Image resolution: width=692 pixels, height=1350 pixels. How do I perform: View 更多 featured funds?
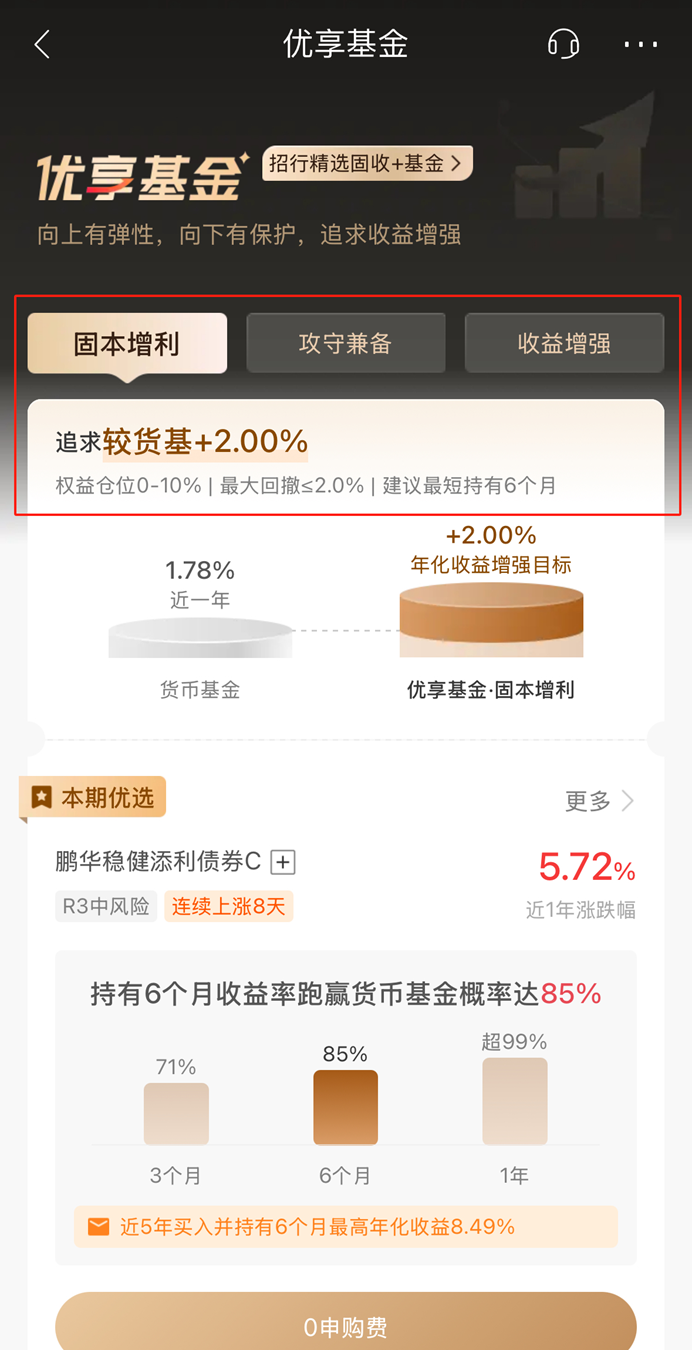(x=599, y=800)
